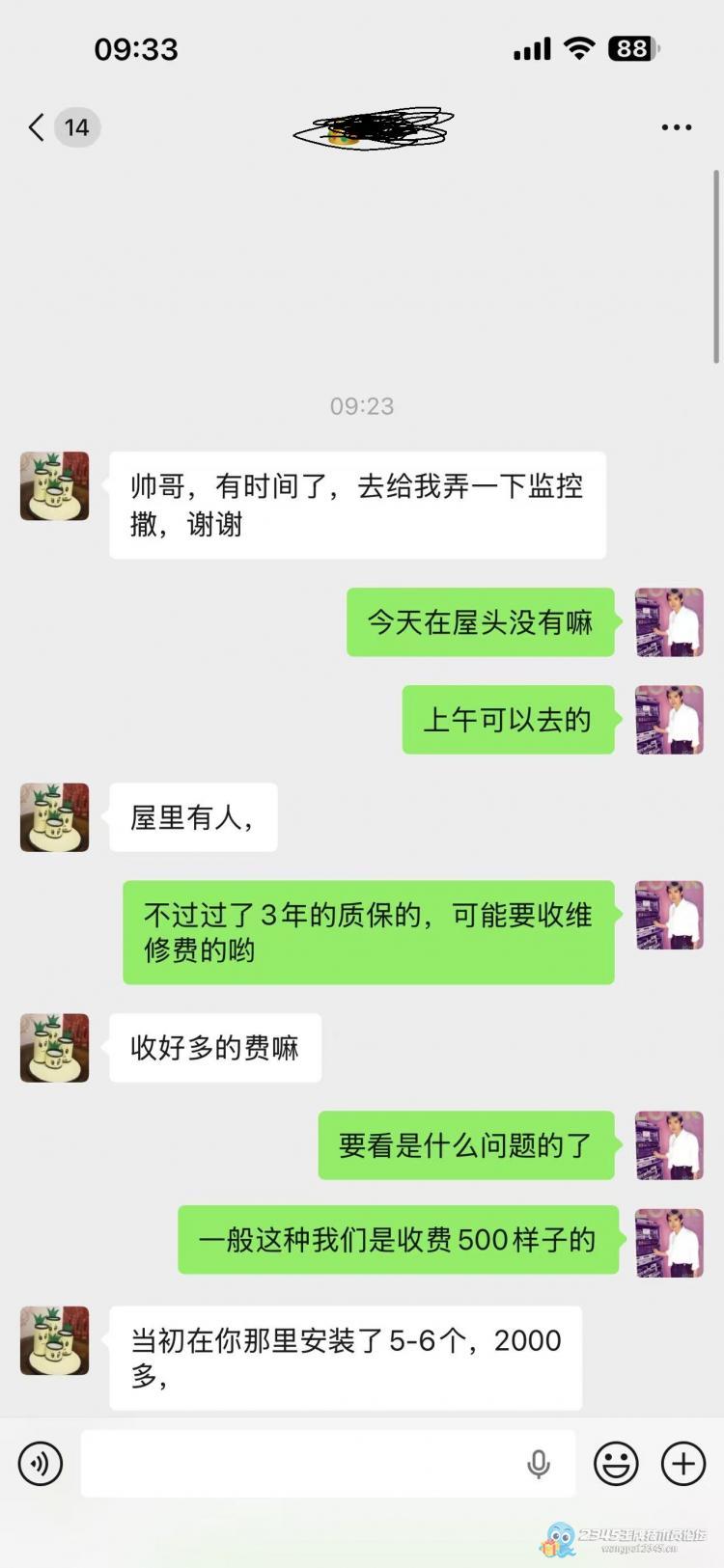The image size is (724, 1568).
Task: Open own avatar beside 今天在屋头没有嘛
Action: tap(669, 622)
